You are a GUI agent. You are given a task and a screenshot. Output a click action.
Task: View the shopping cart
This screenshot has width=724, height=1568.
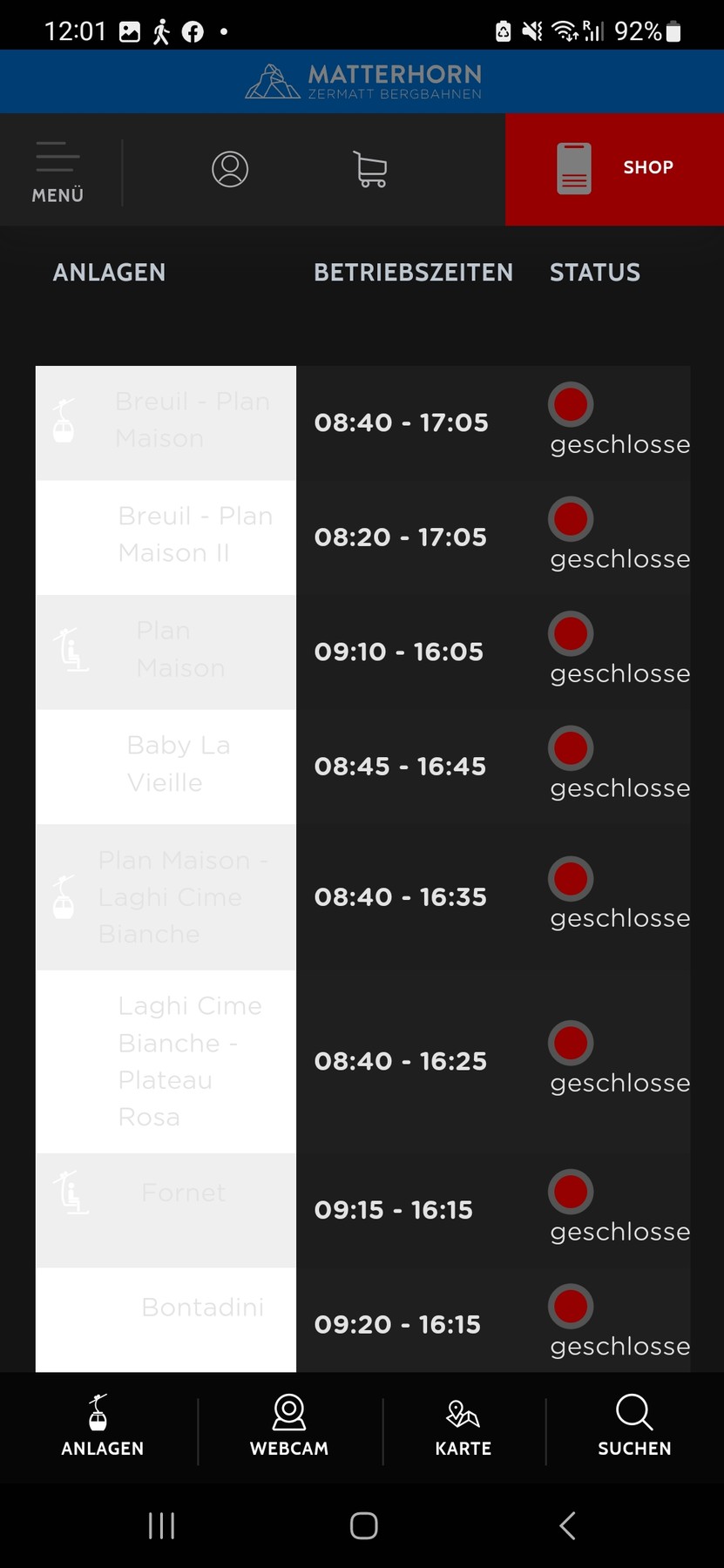point(370,169)
